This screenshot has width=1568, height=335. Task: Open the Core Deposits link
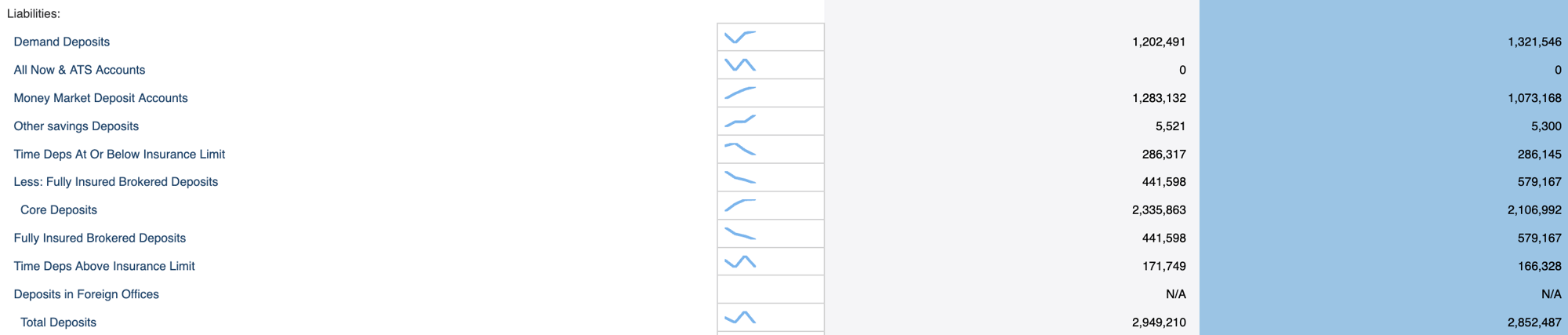(59, 210)
